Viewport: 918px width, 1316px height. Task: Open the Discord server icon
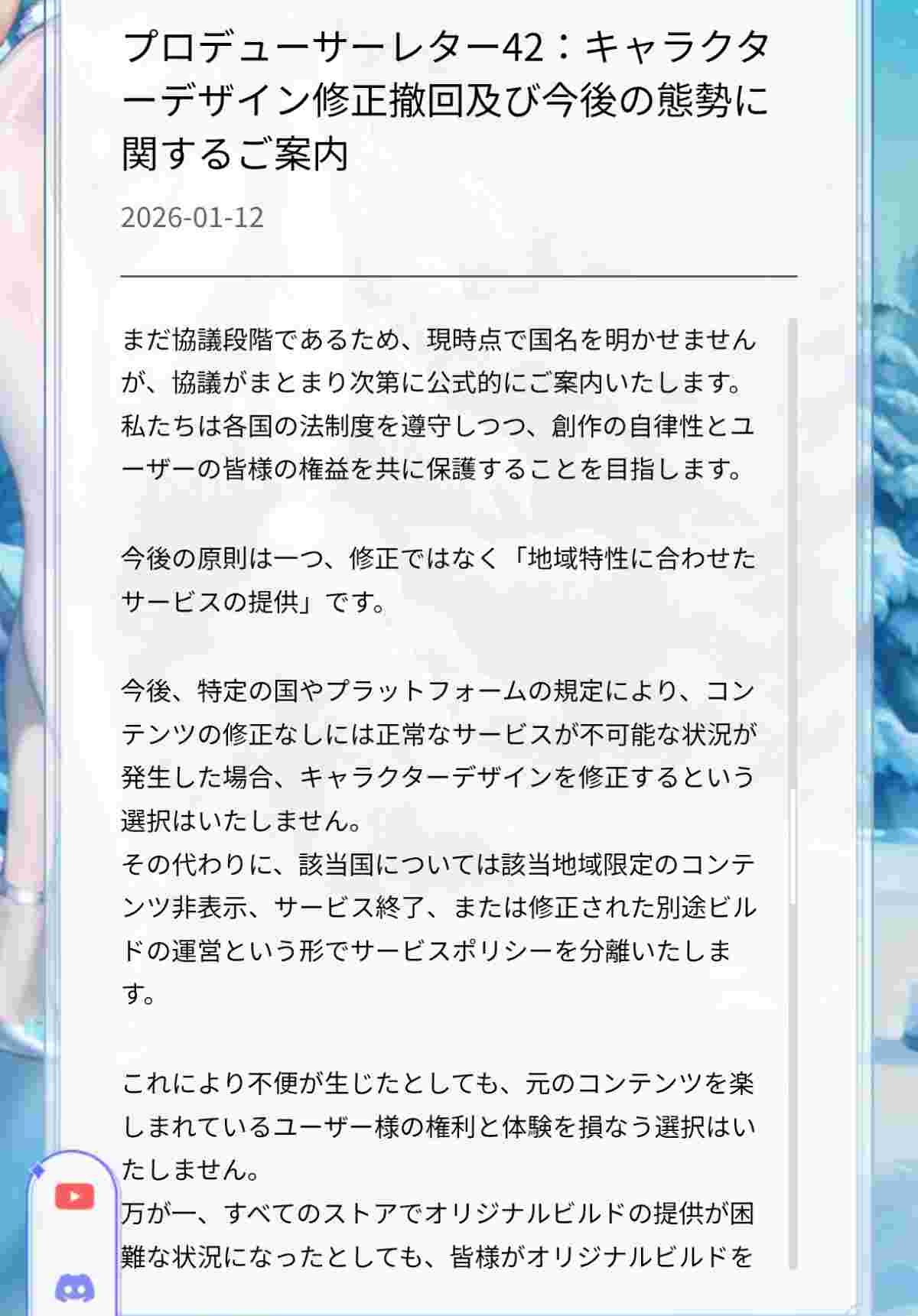[74, 1288]
